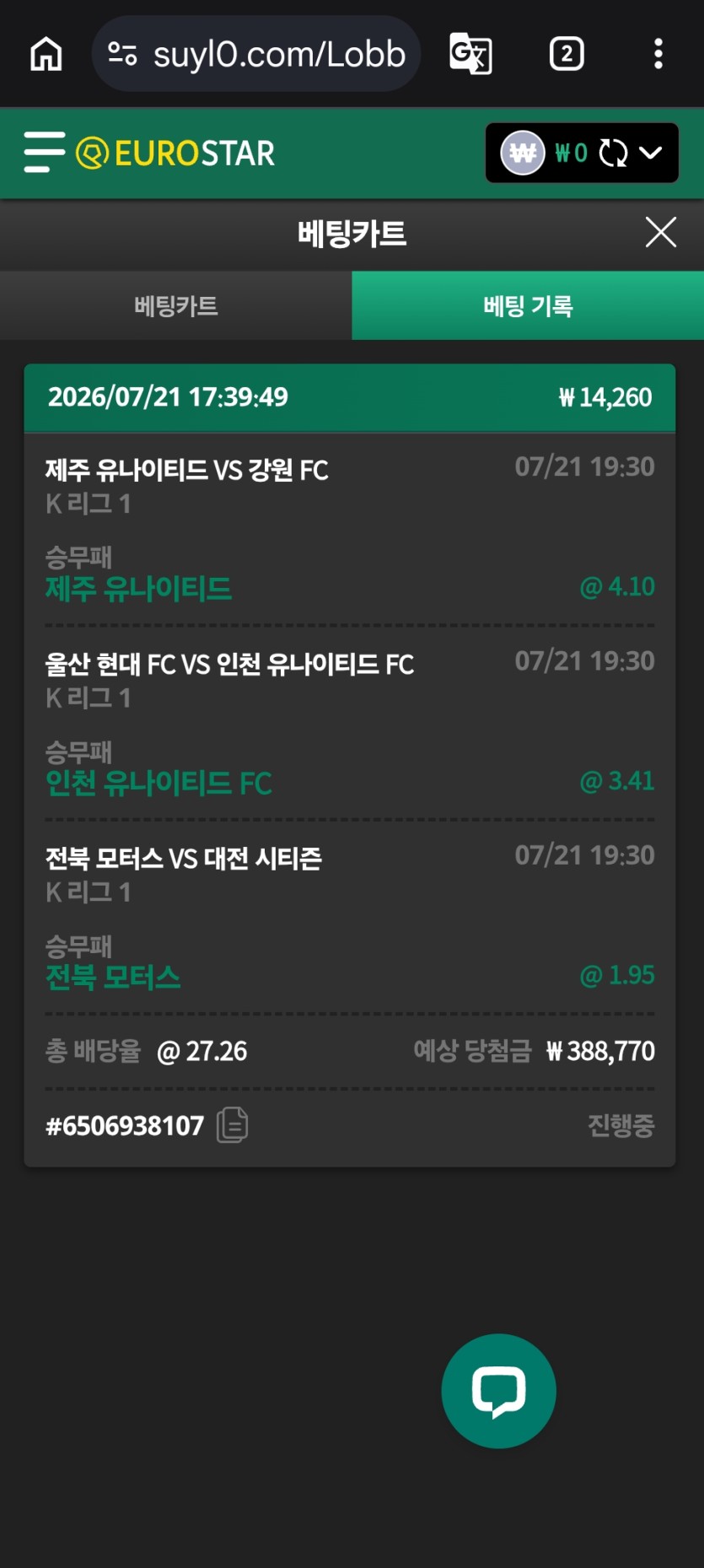The width and height of the screenshot is (704, 1568).
Task: Open the live chat bubble
Action: (498, 1391)
